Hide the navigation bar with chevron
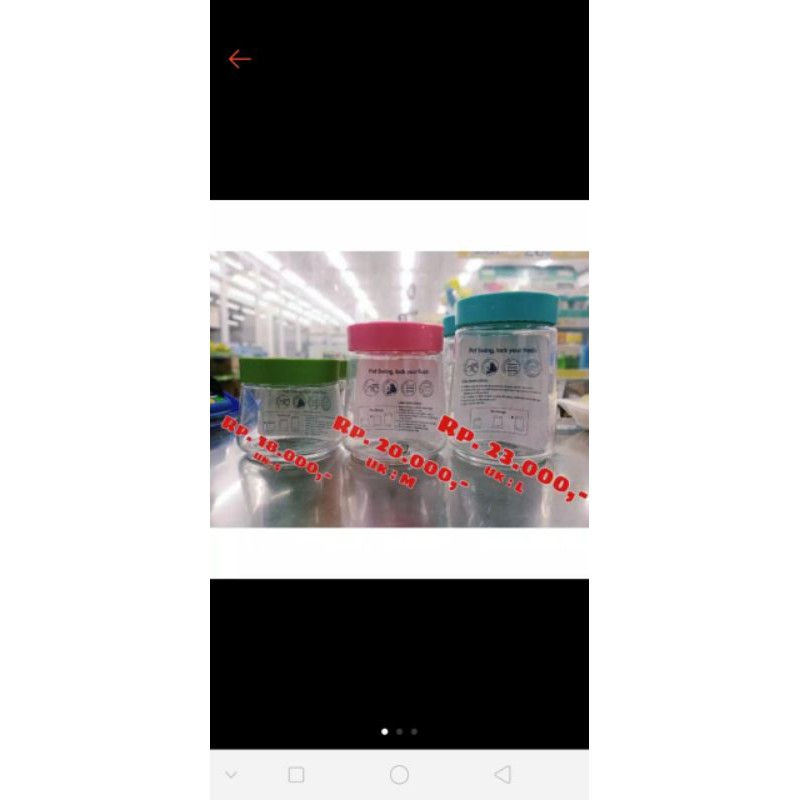The image size is (800, 800). (232, 775)
